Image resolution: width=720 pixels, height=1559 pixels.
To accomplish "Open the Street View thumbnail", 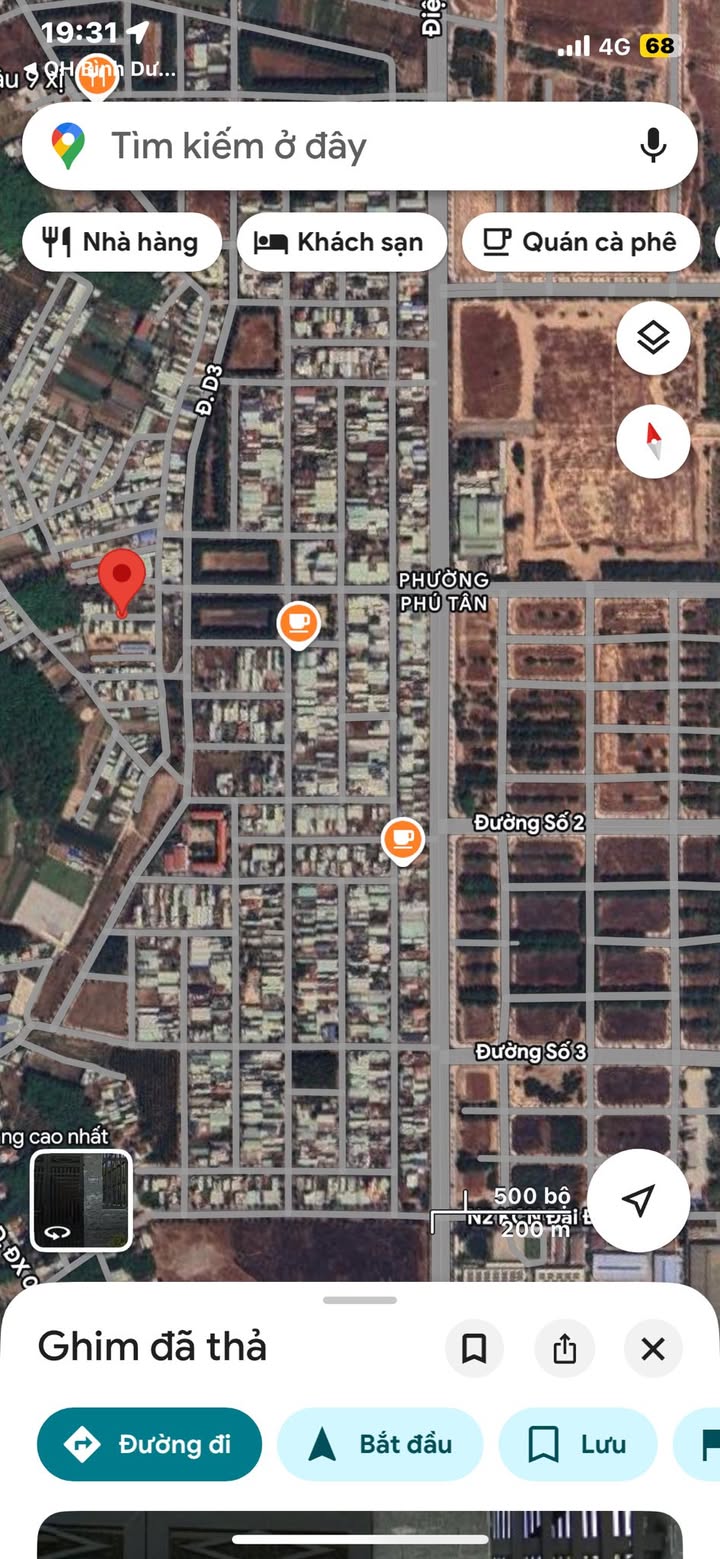I will click(82, 1200).
